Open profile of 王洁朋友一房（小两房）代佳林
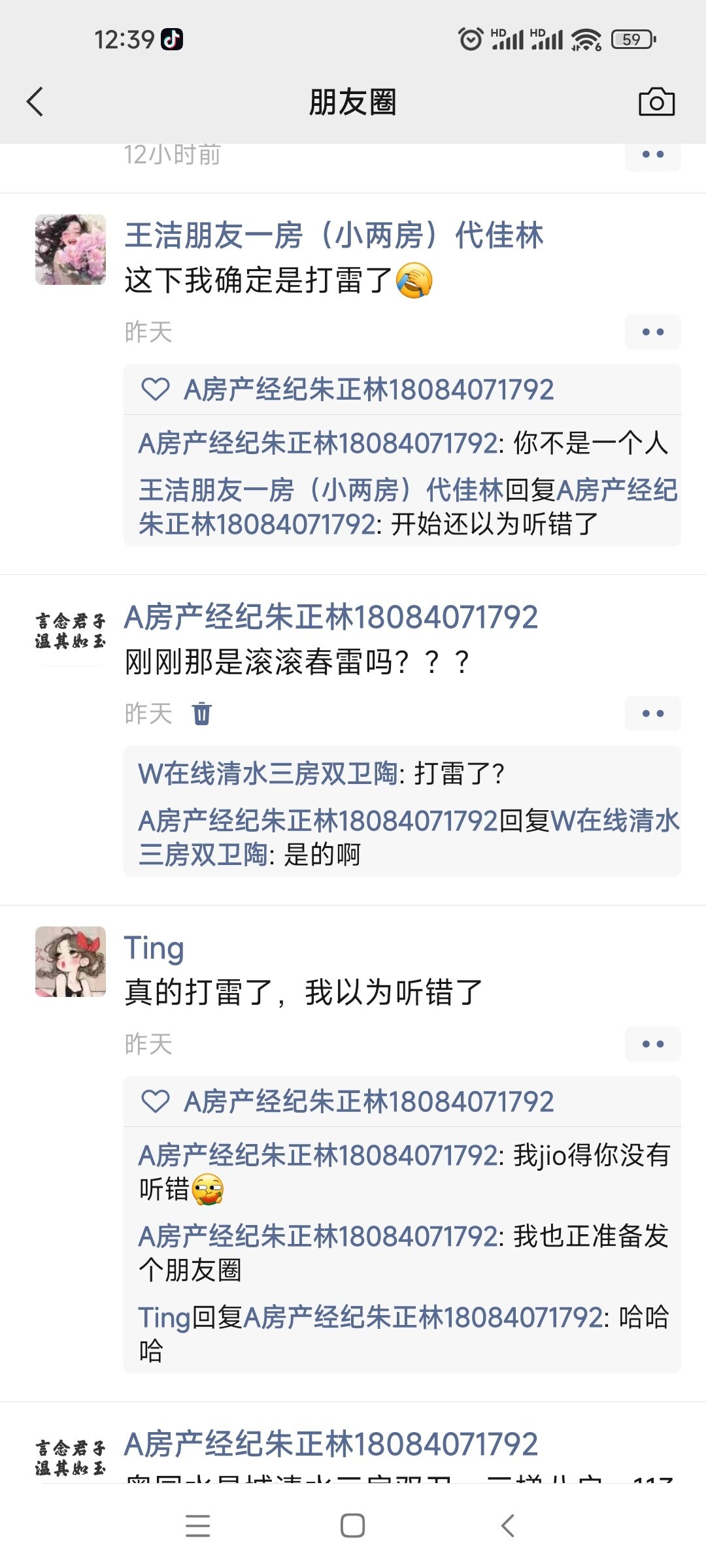This screenshot has width=706, height=1568. 333,236
